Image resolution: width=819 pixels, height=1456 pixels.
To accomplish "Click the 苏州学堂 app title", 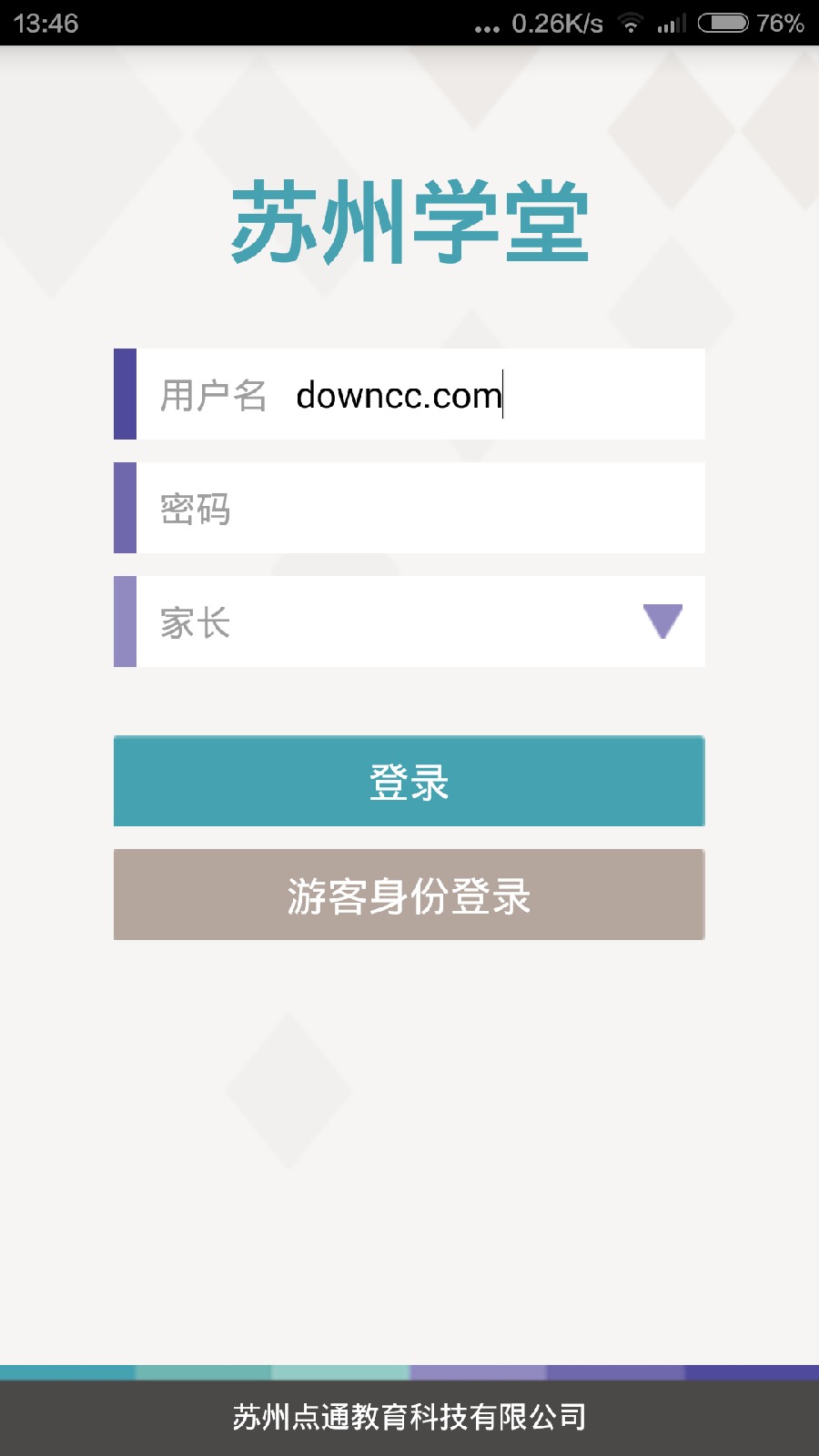I will (409, 223).
